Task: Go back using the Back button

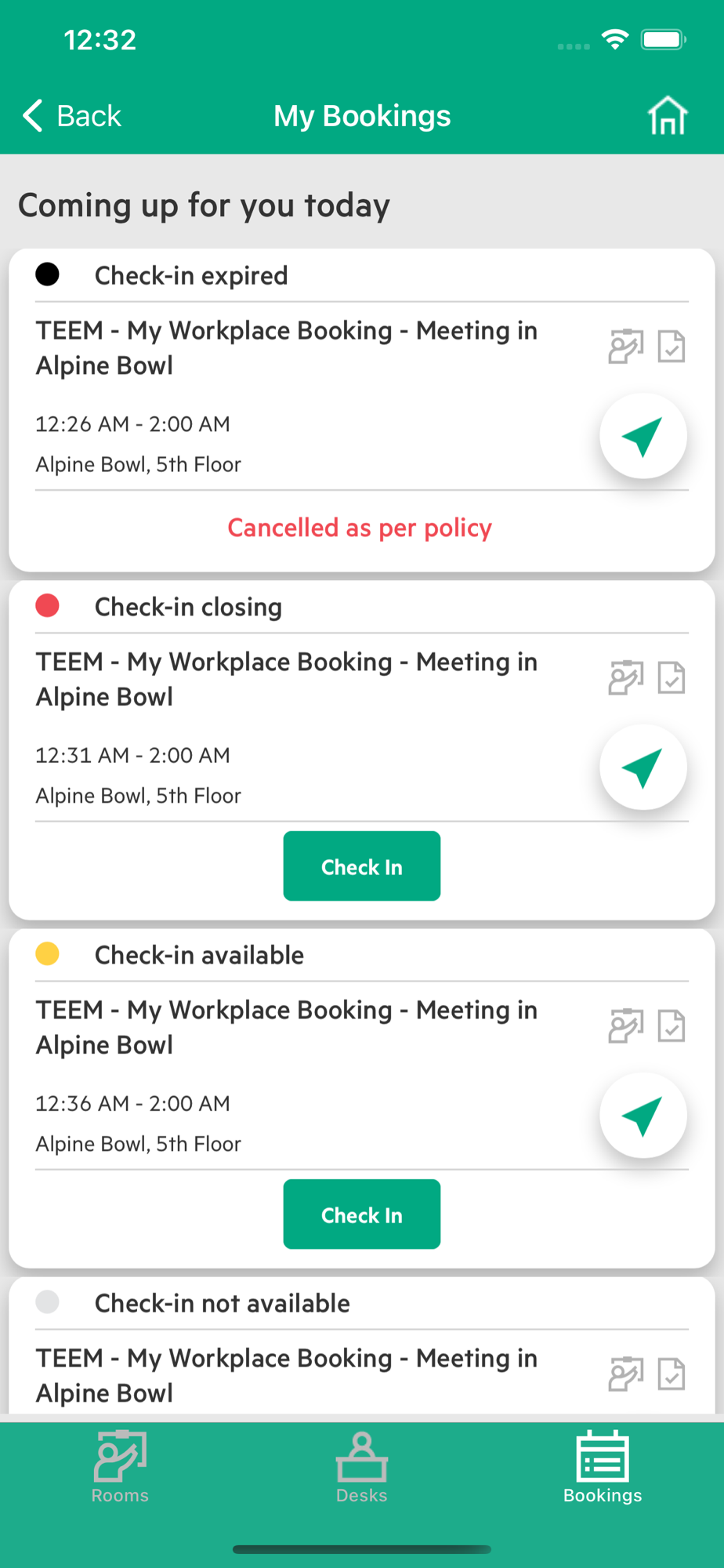Action: coord(71,116)
